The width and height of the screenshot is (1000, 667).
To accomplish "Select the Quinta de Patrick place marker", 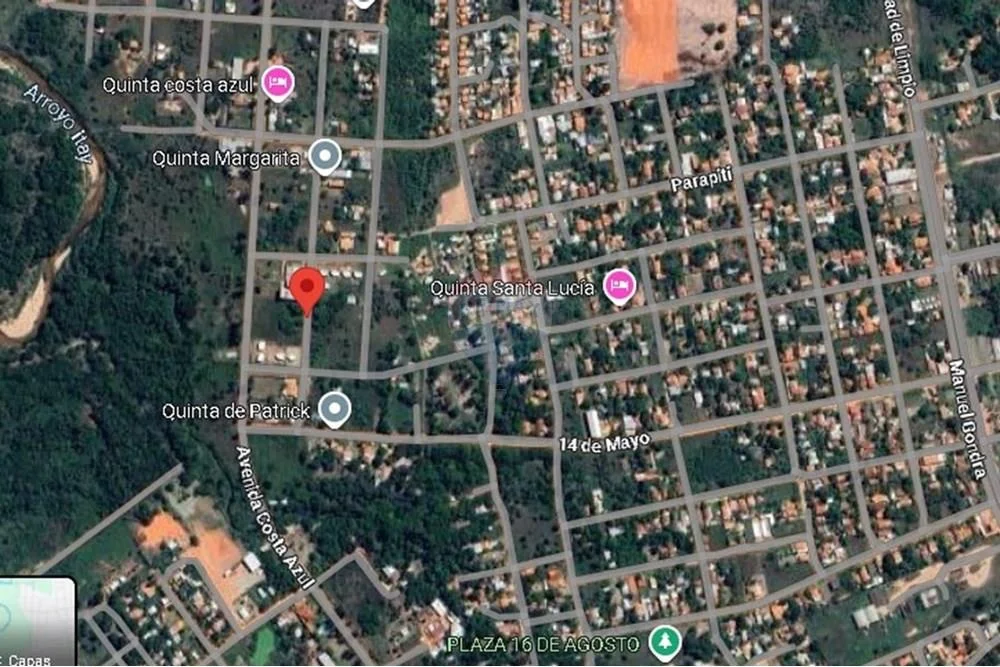I will (334, 409).
